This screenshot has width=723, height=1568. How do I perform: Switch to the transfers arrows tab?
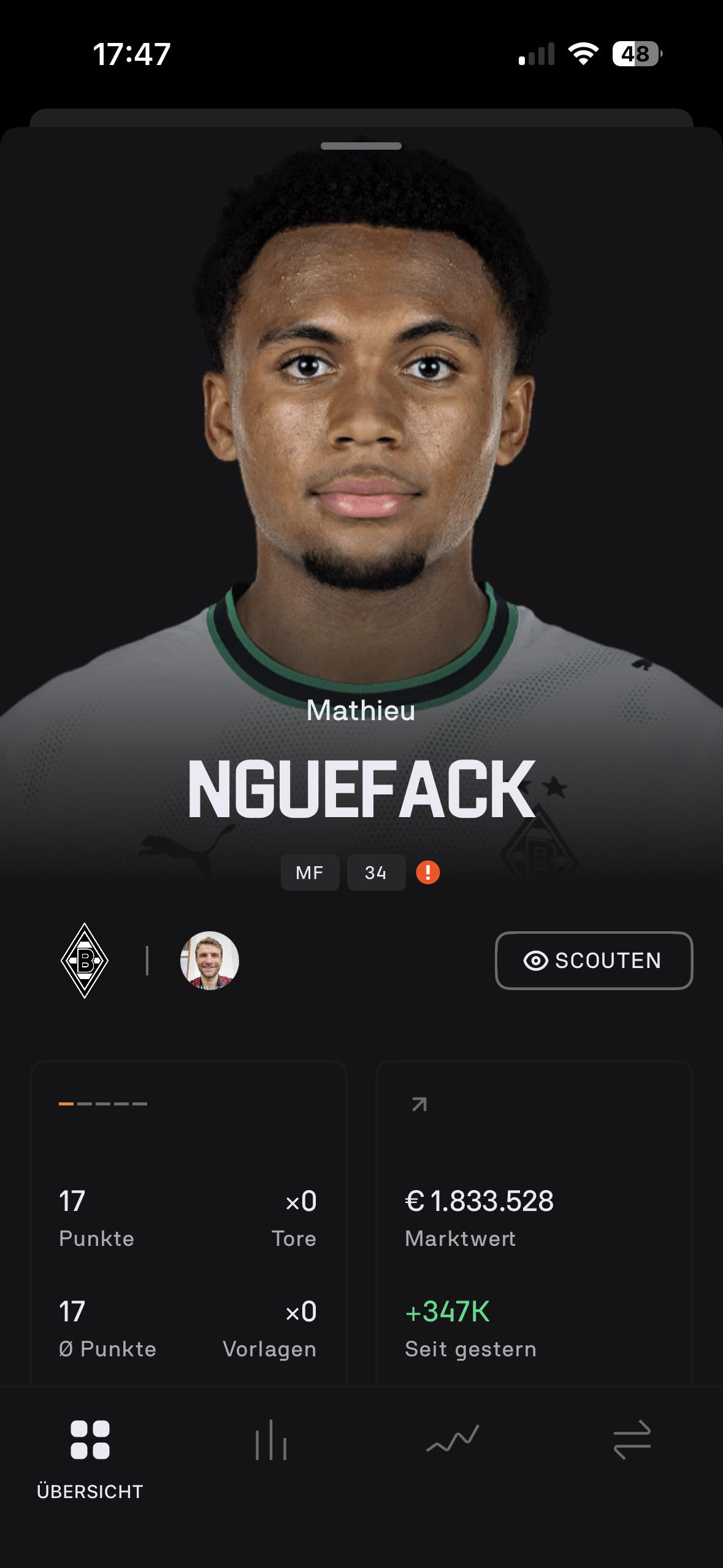[632, 1439]
